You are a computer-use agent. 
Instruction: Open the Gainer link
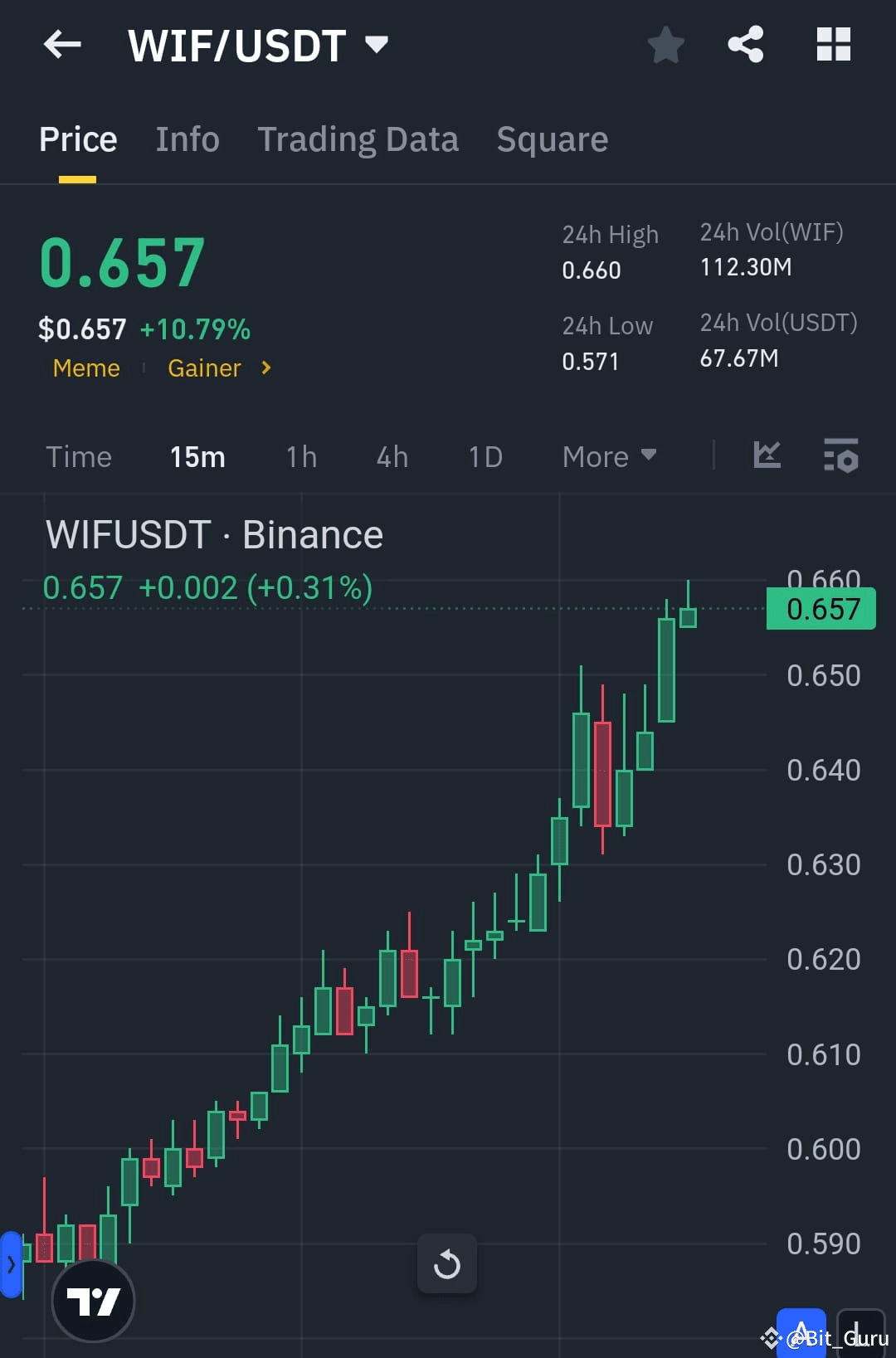205,367
